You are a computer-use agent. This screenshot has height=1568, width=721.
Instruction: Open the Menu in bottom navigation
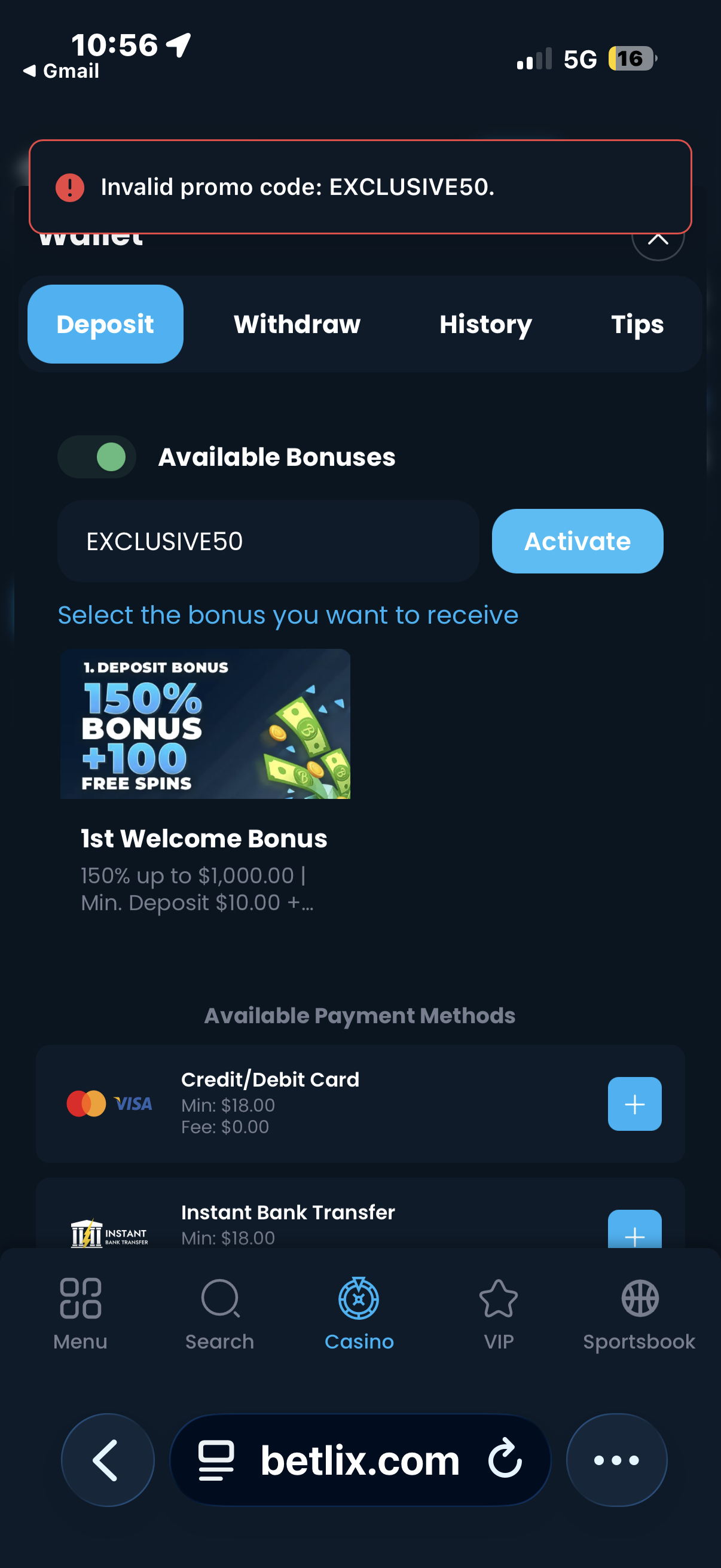(x=80, y=1312)
